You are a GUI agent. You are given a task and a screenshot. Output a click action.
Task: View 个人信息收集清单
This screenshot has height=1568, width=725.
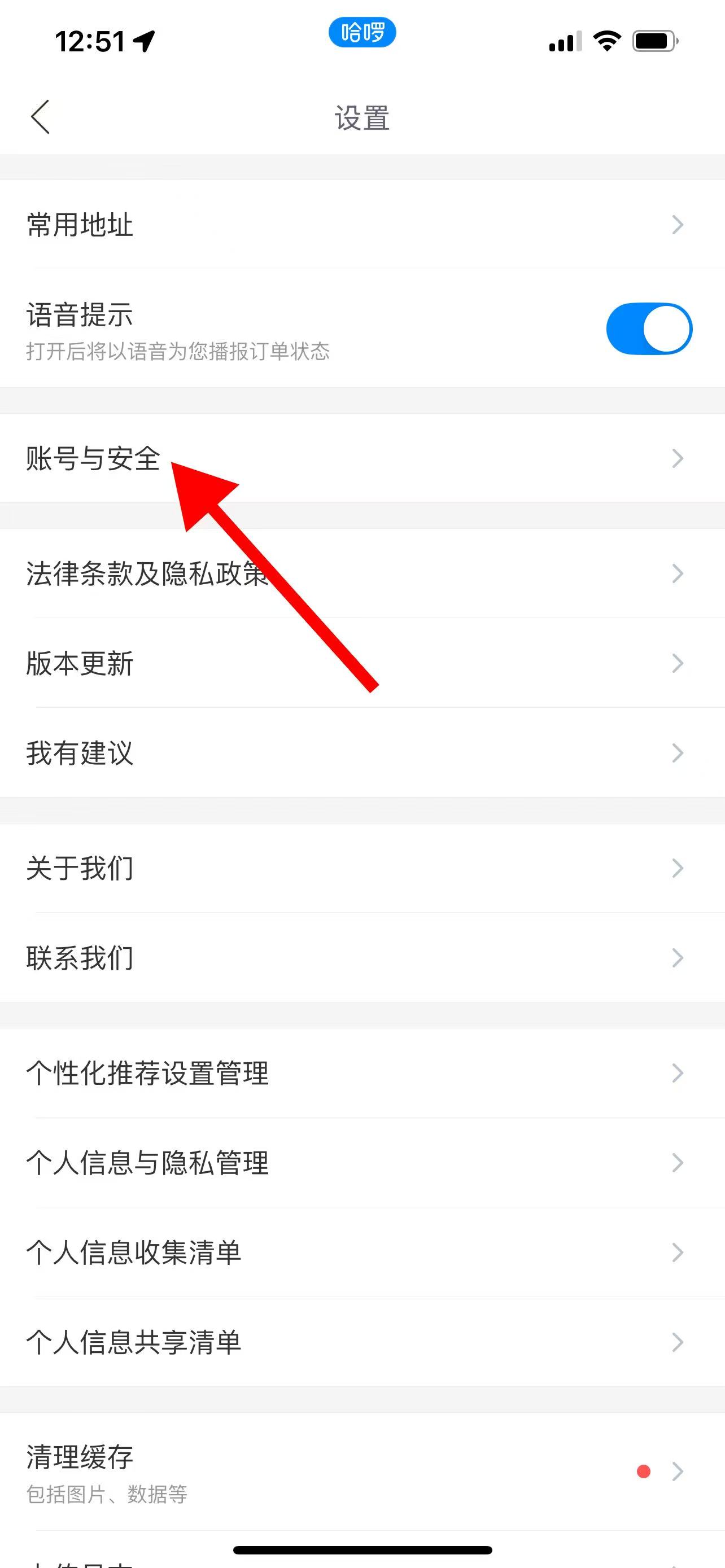coord(362,1252)
